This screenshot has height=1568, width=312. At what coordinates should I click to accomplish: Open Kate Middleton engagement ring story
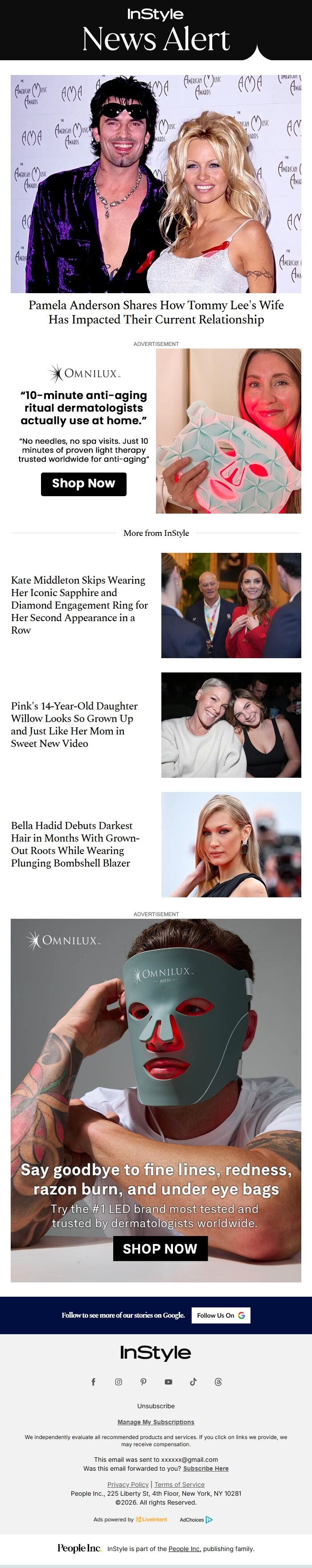click(x=79, y=605)
